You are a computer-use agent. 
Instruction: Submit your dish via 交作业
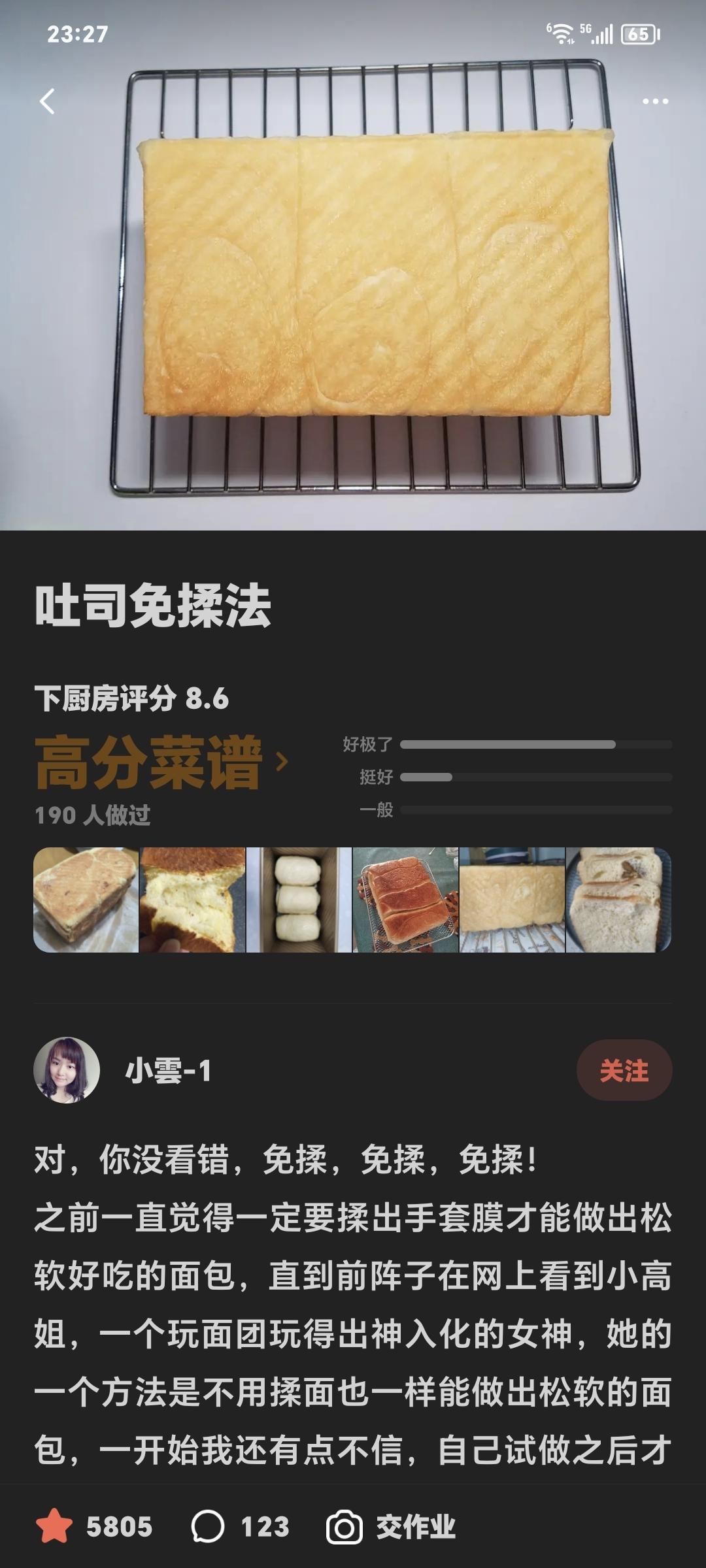(391, 1527)
